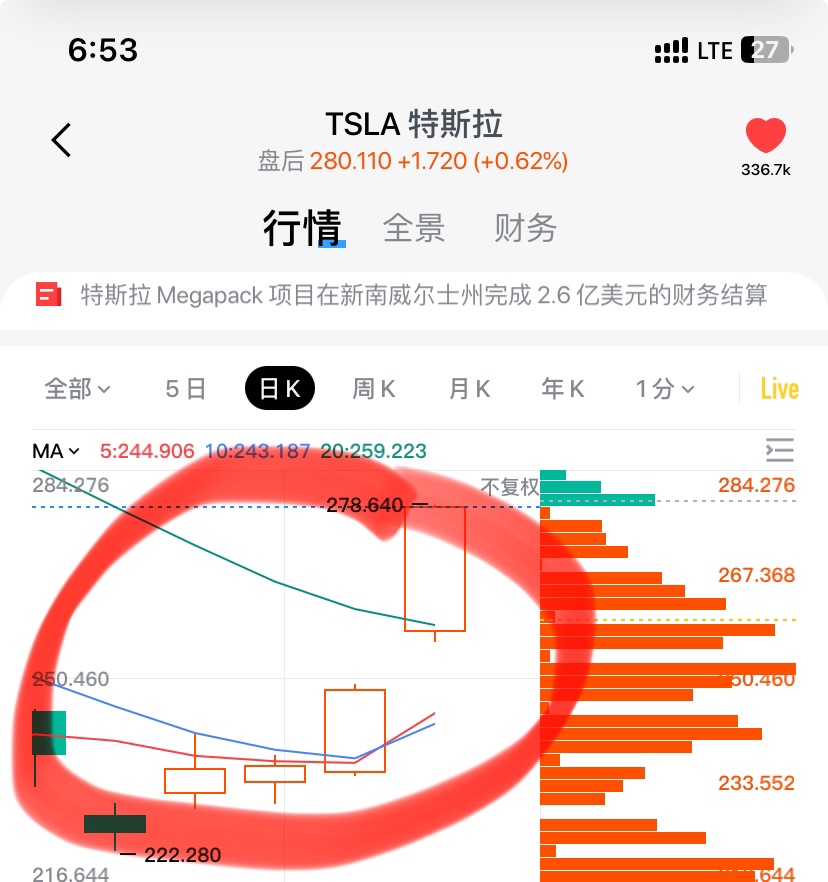
Task: Expand the 1分 interval dropdown
Action: pos(665,388)
